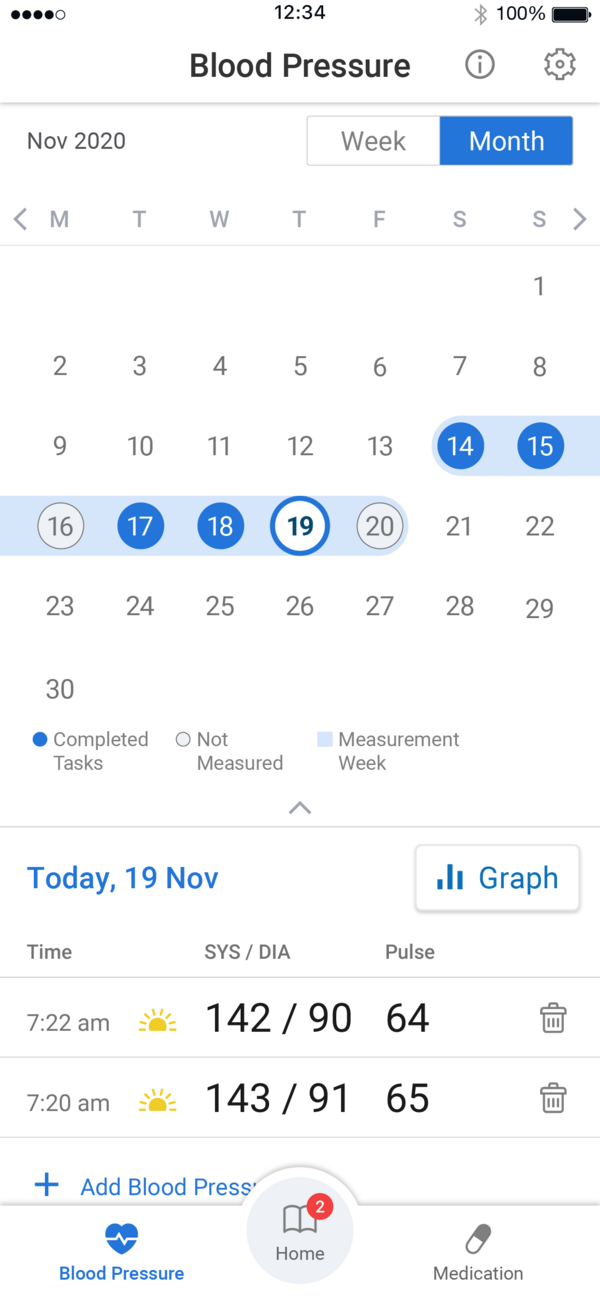
Task: Go to the Home tab
Action: [300, 1233]
